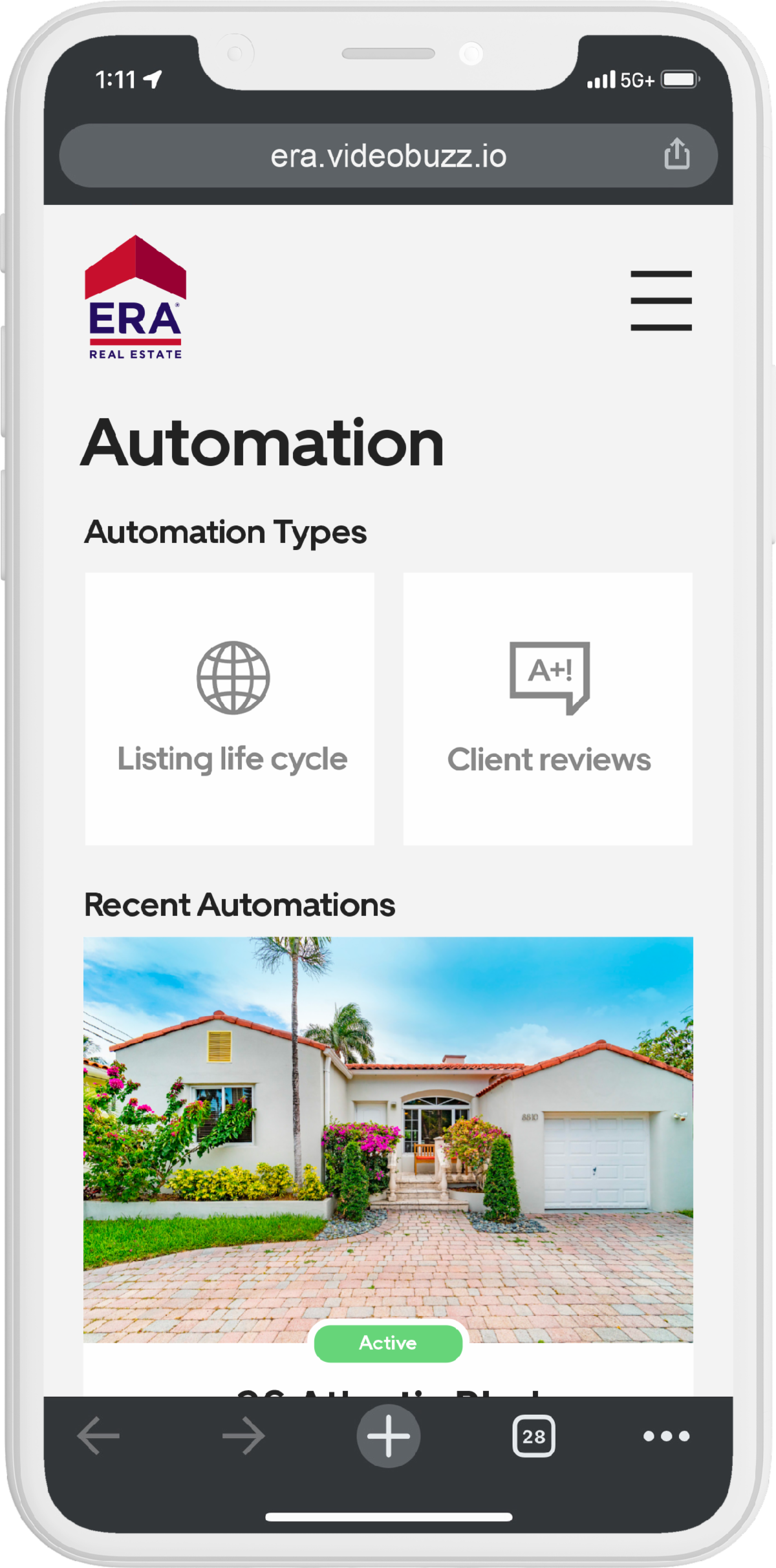
Task: Go back to the previous page
Action: coord(98,1436)
